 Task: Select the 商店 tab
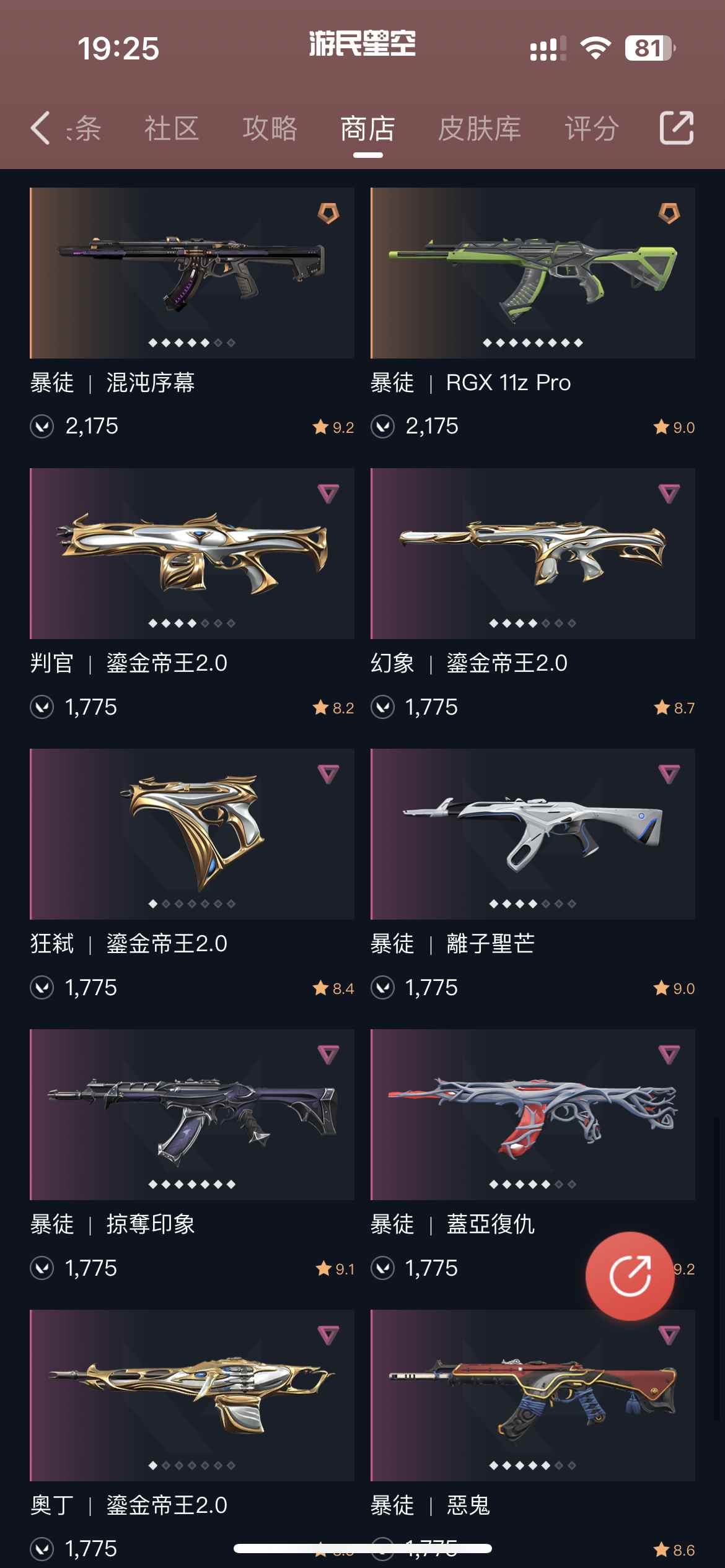coord(367,129)
